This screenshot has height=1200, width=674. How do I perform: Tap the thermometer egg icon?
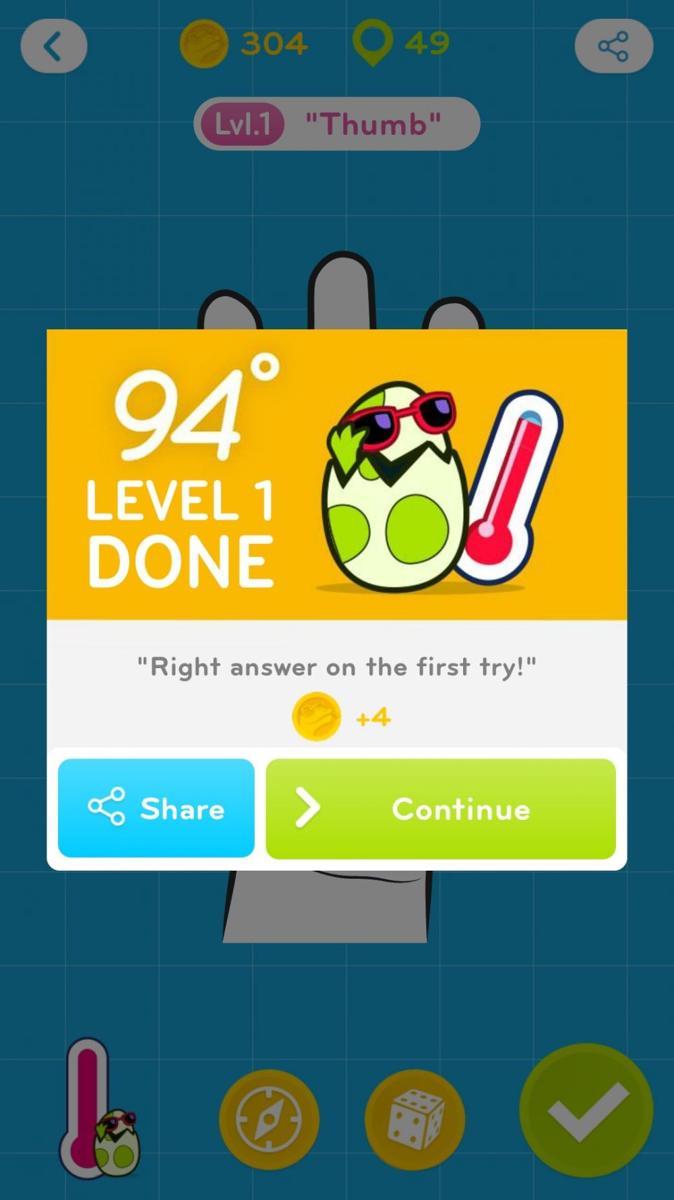click(x=100, y=1112)
